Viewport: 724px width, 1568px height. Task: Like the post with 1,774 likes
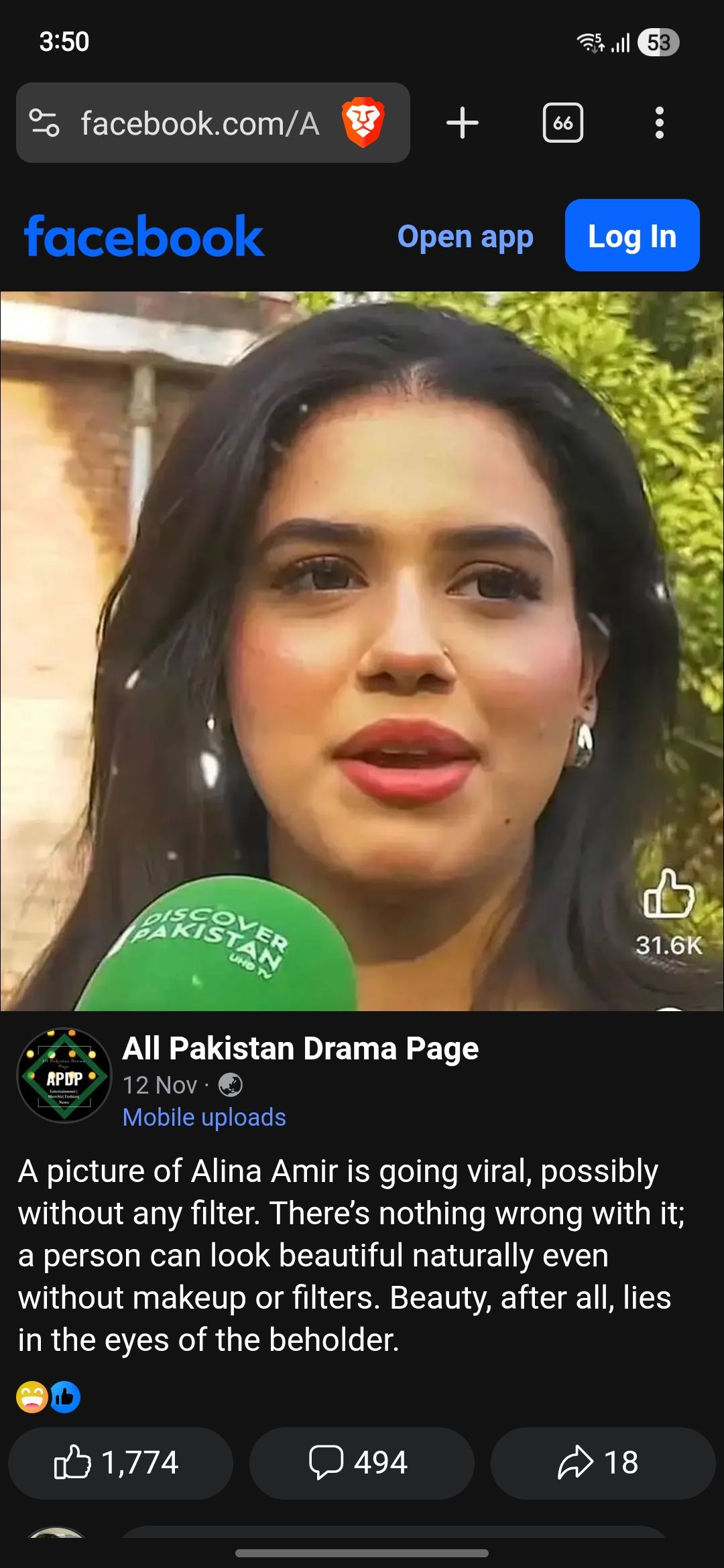point(121,1463)
